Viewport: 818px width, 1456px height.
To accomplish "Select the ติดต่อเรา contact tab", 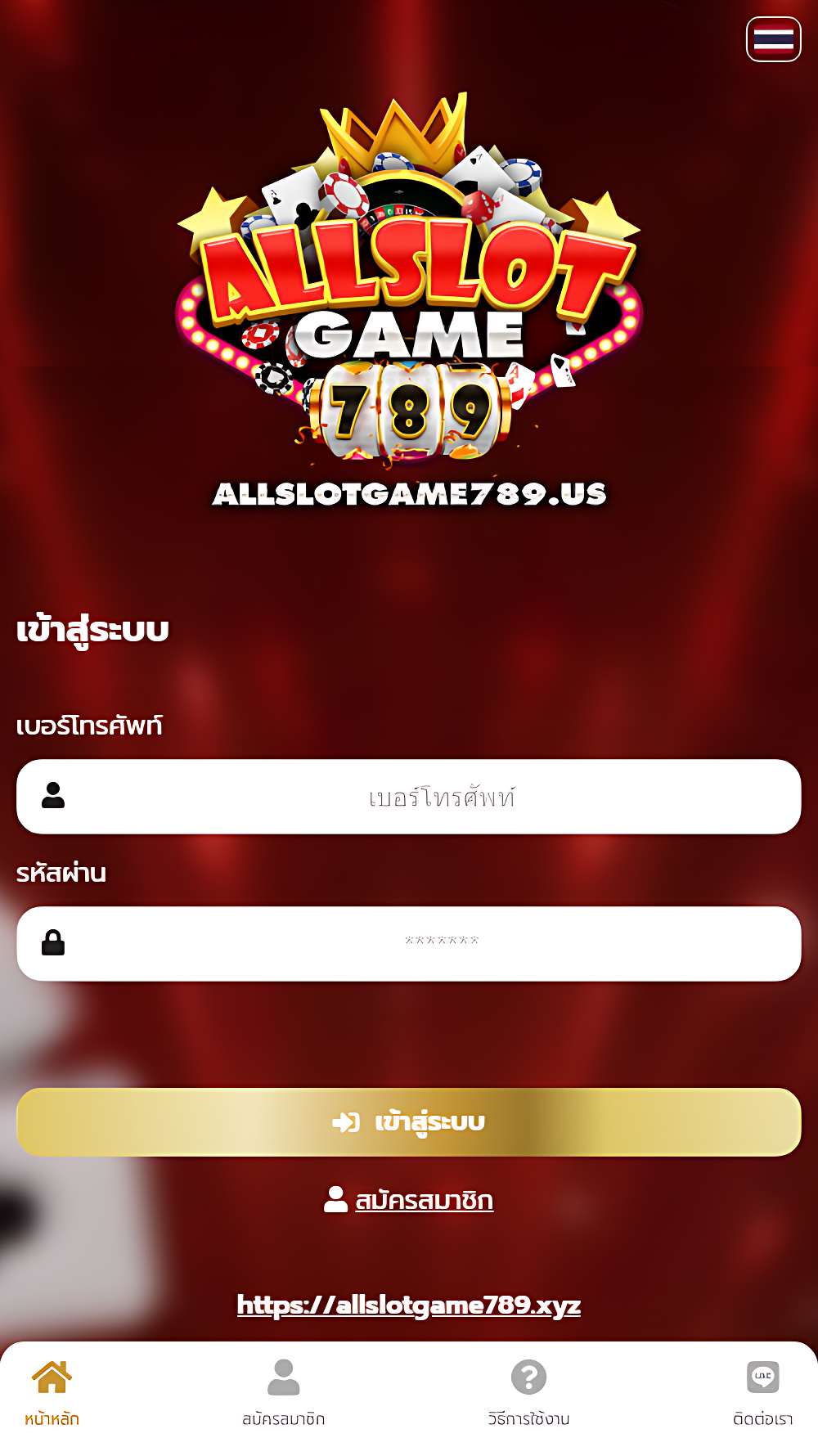I will pos(762,1392).
